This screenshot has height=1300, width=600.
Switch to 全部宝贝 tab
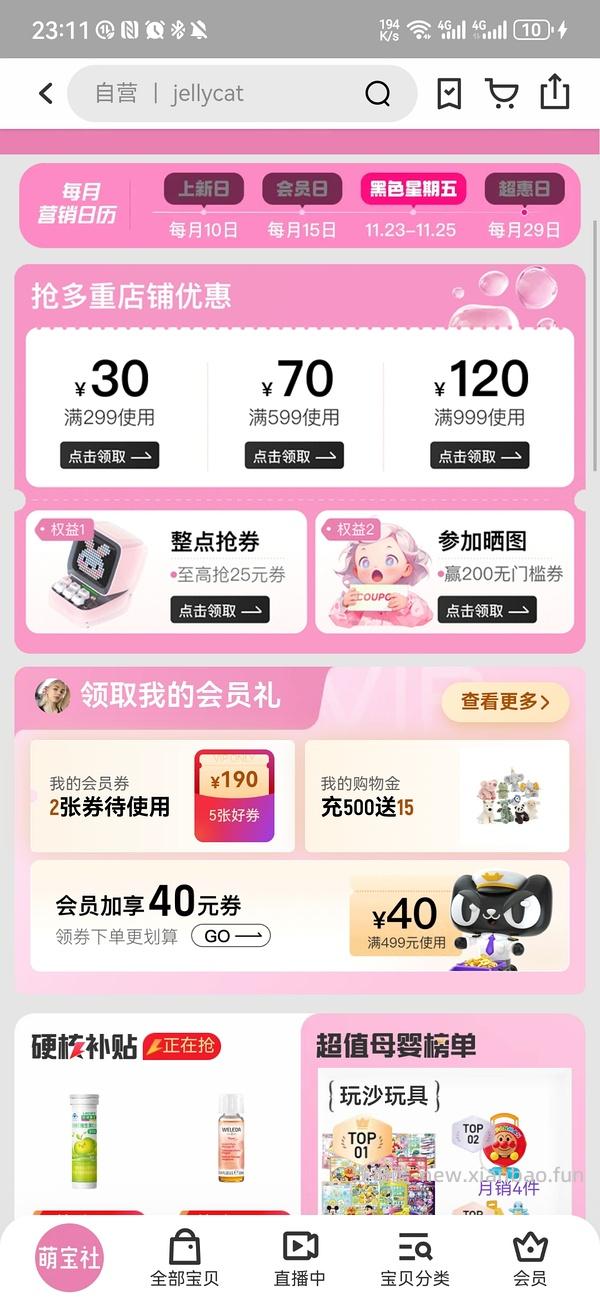185,1258
